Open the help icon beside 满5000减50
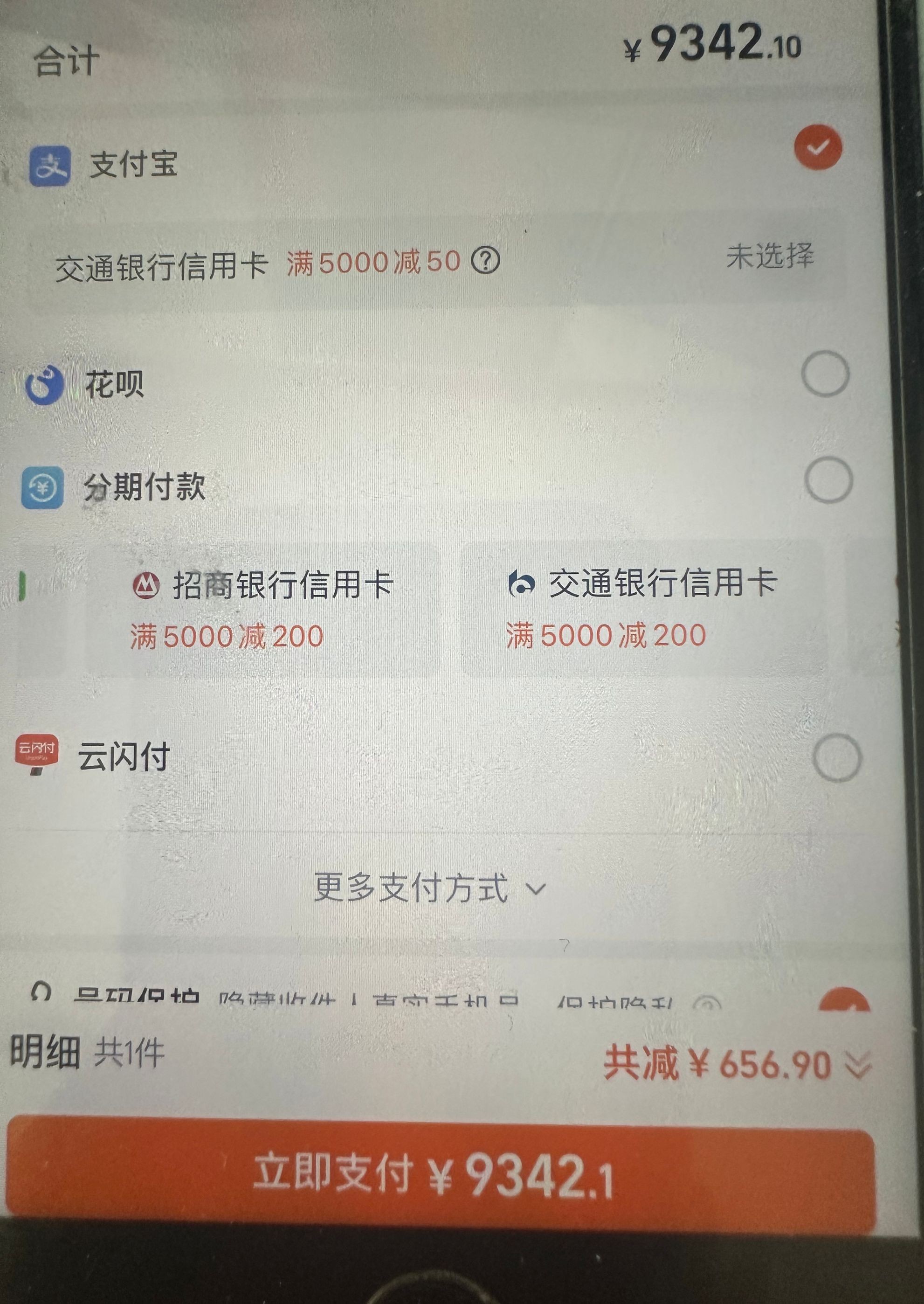 (x=485, y=261)
